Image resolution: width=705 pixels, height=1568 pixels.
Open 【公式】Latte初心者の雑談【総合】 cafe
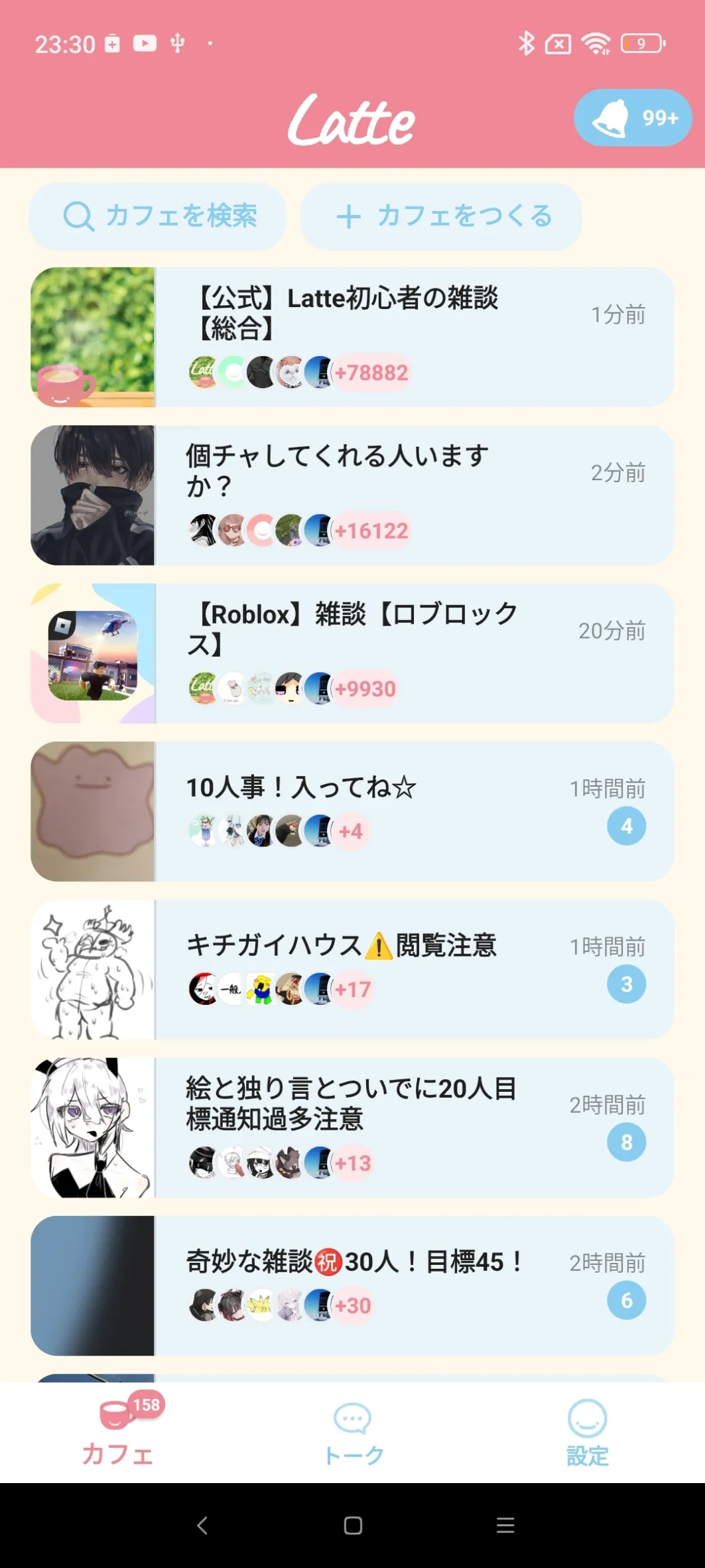coord(352,337)
